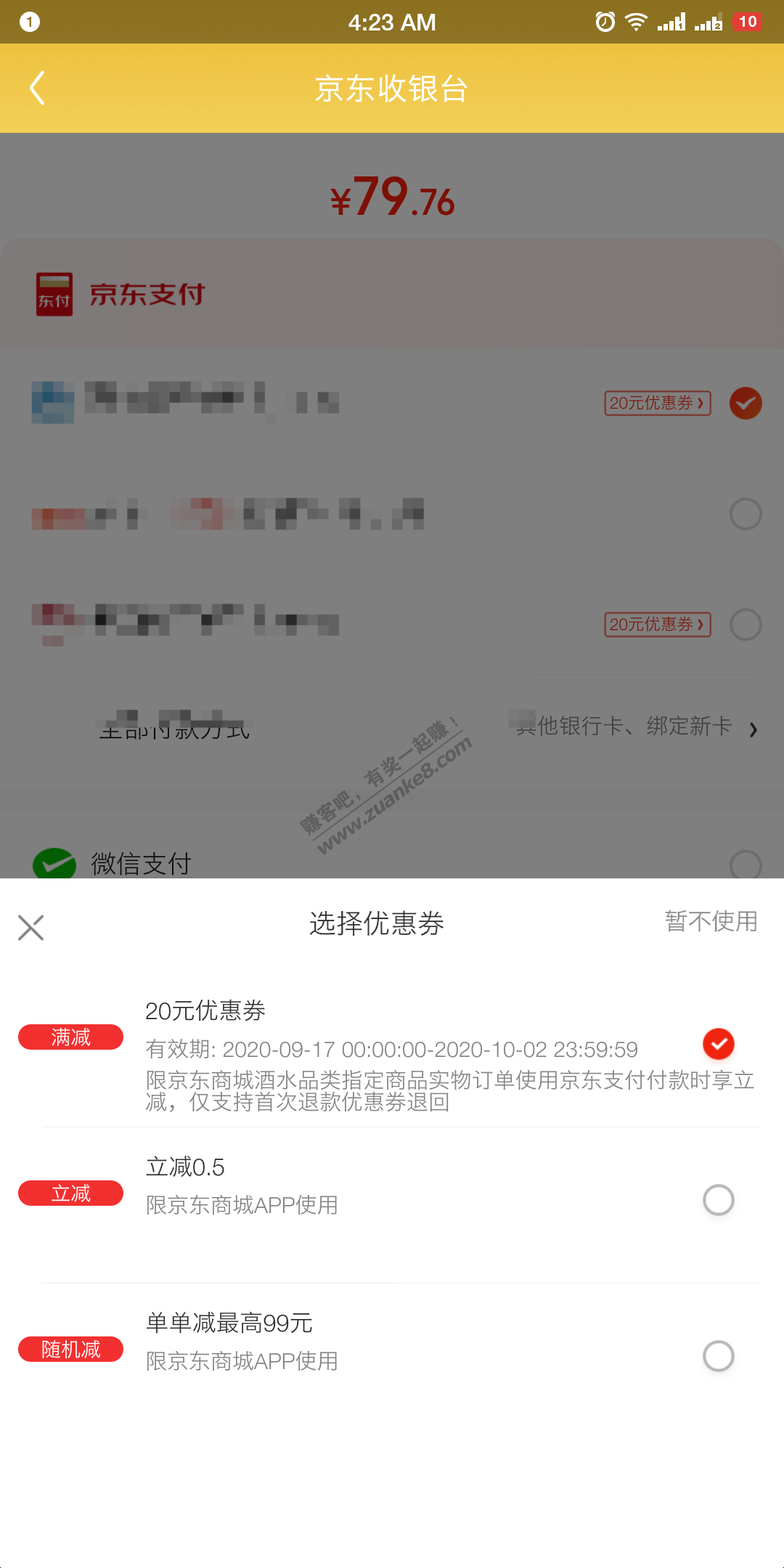784x1568 pixels.
Task: Close the 选择优惠券 sheet
Action: [x=30, y=927]
